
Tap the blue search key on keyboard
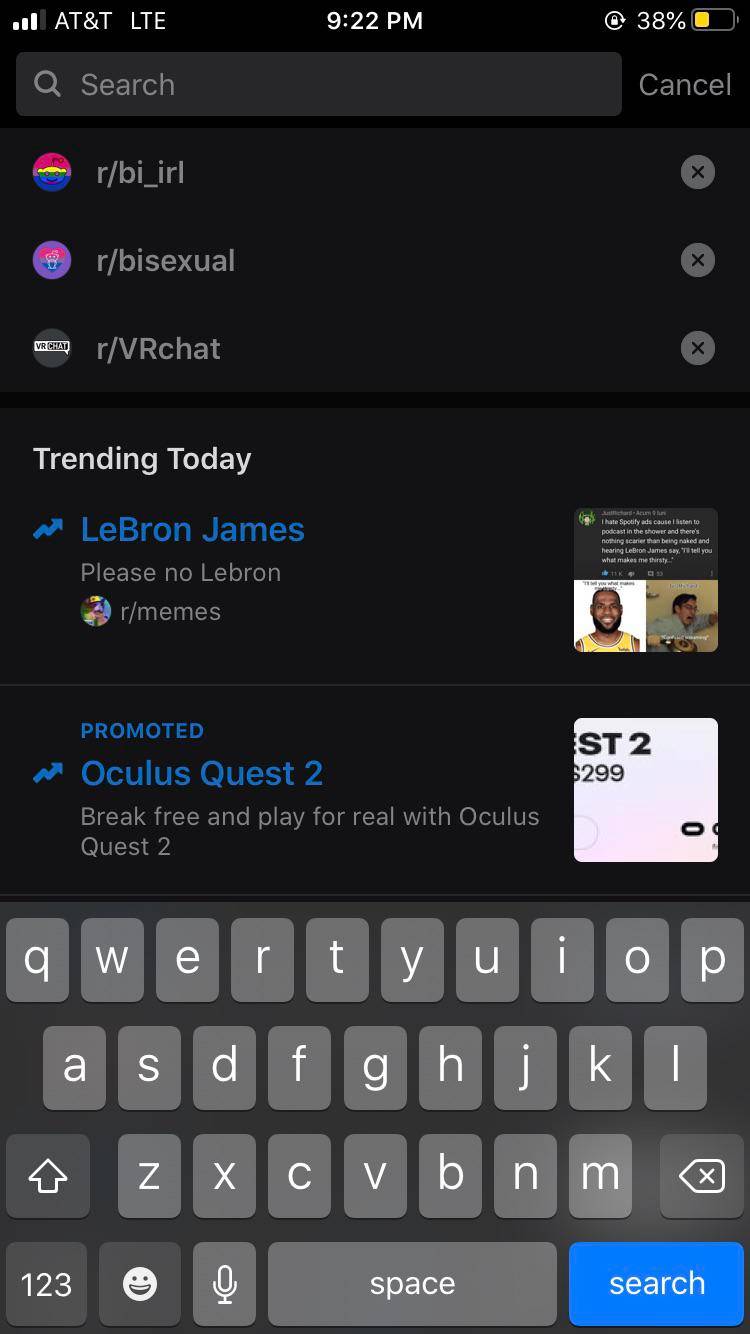[656, 1283]
